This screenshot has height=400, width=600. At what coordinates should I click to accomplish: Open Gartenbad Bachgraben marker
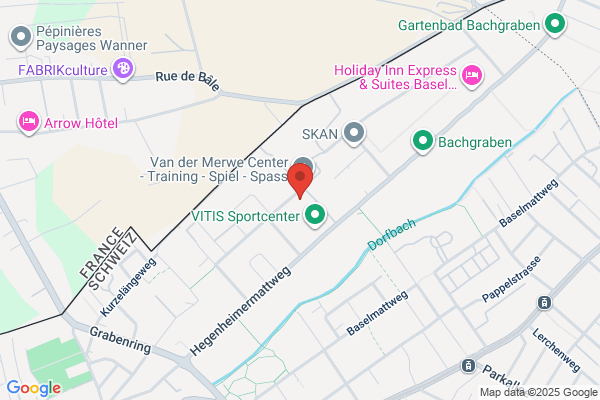click(x=555, y=24)
